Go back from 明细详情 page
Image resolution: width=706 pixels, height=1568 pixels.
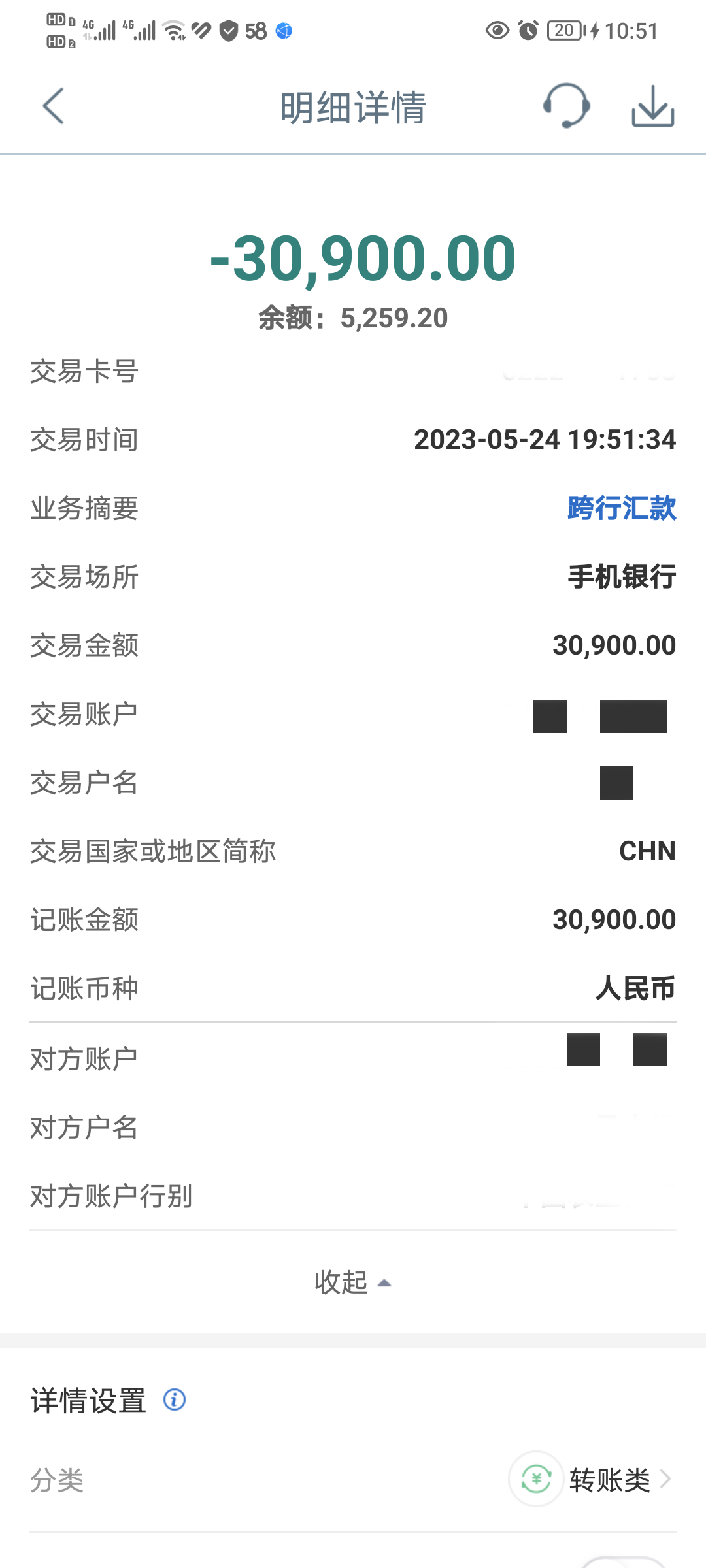[53, 106]
